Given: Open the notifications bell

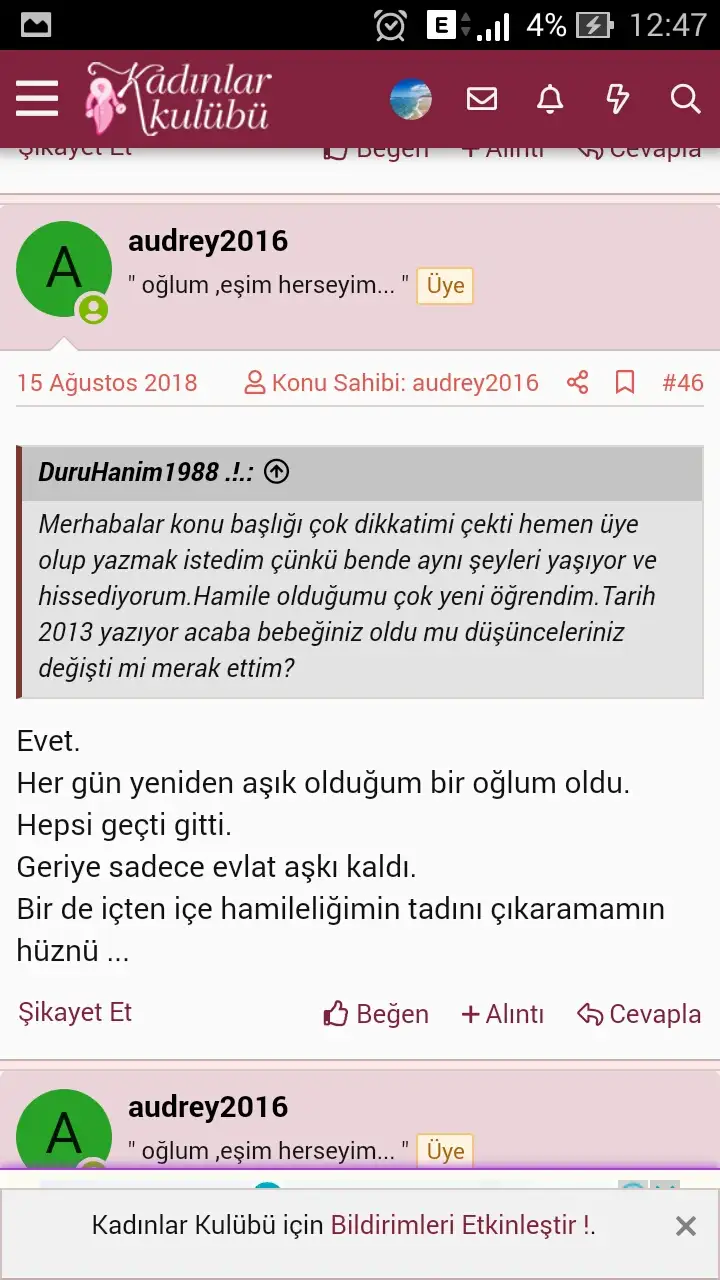Looking at the screenshot, I should pos(550,99).
